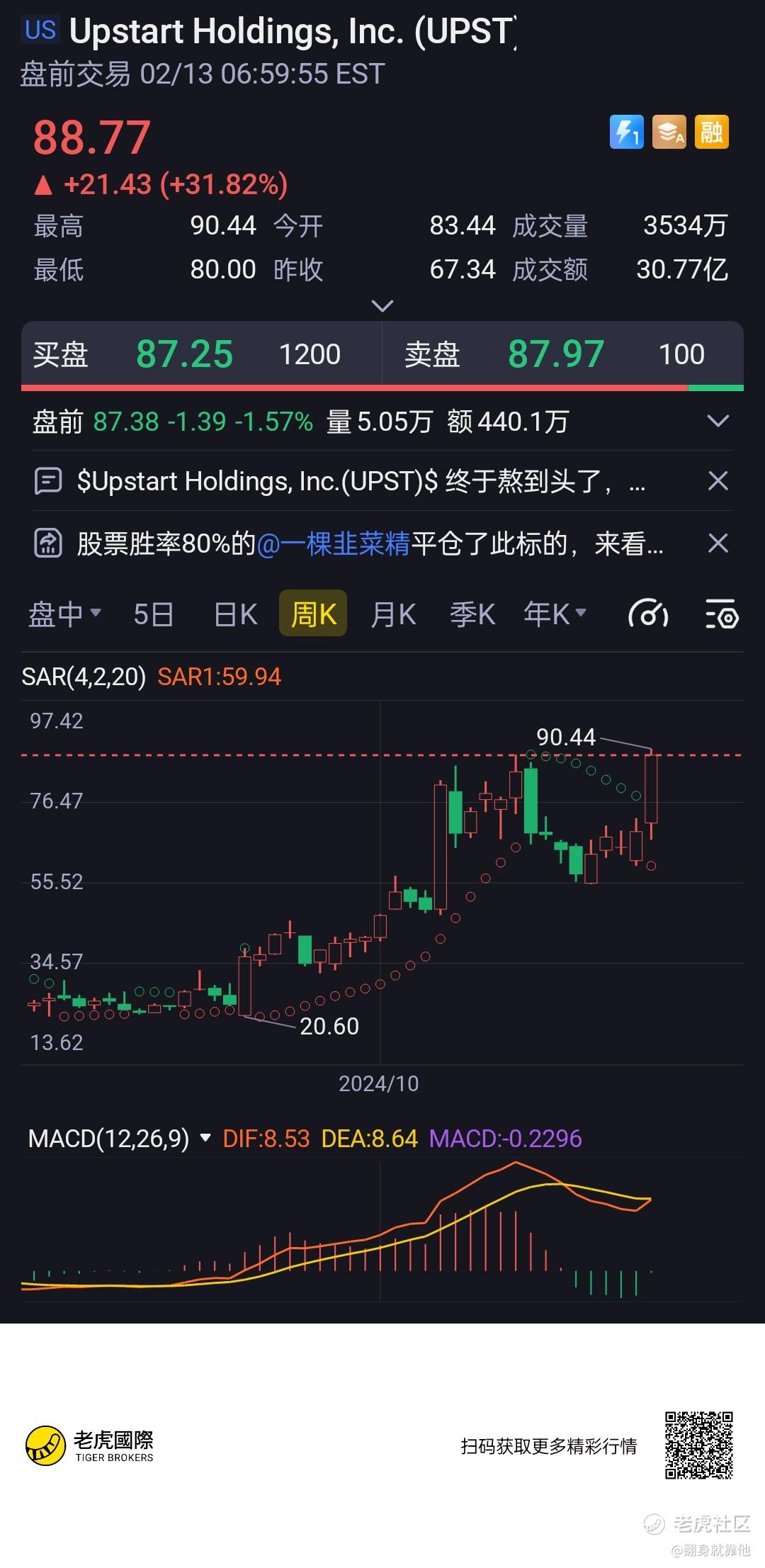Expand more quote details below 最低
Viewport: 765px width, 1568px height.
(x=382, y=306)
